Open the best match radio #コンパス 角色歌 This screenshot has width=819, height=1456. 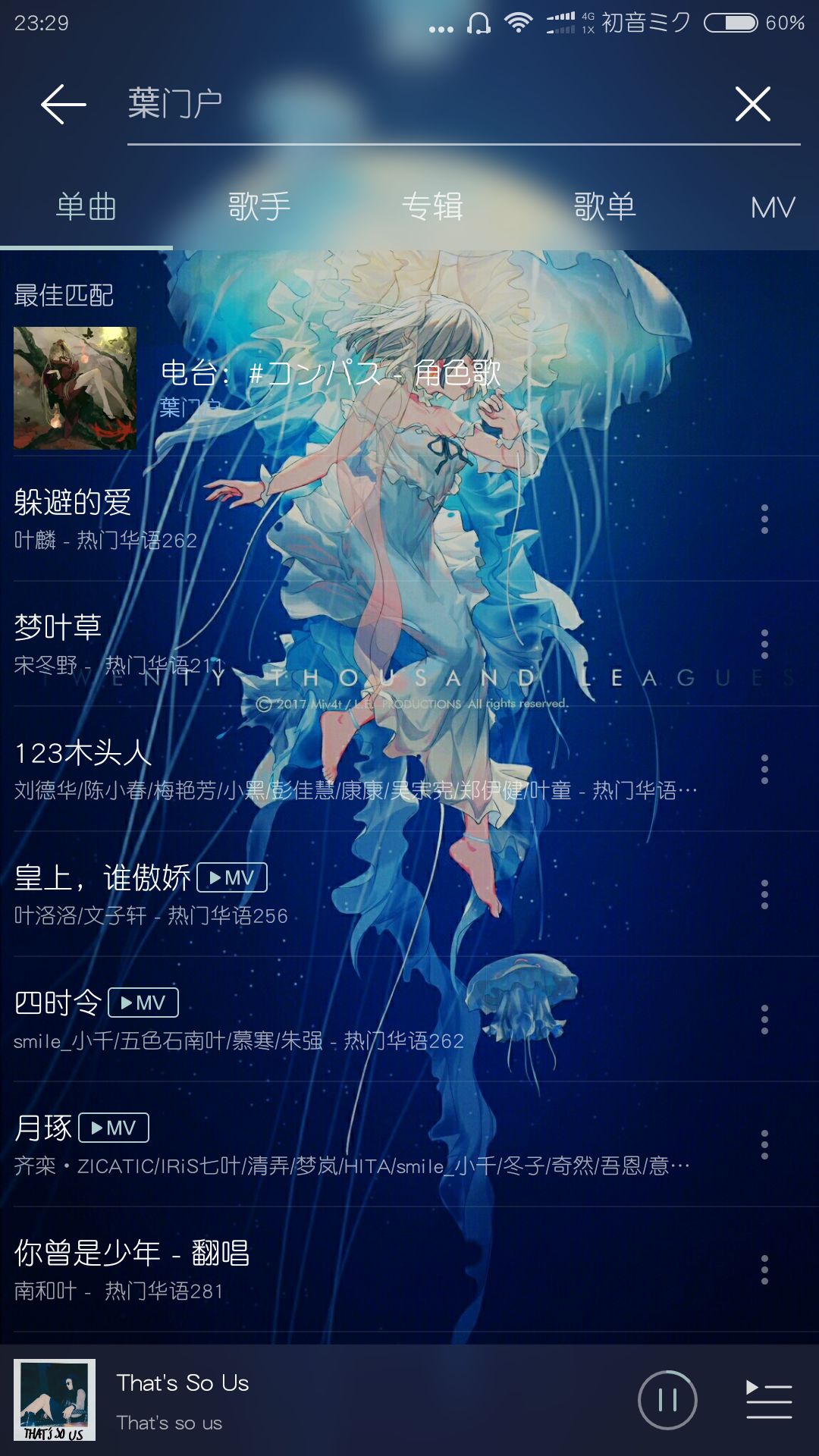click(x=409, y=388)
